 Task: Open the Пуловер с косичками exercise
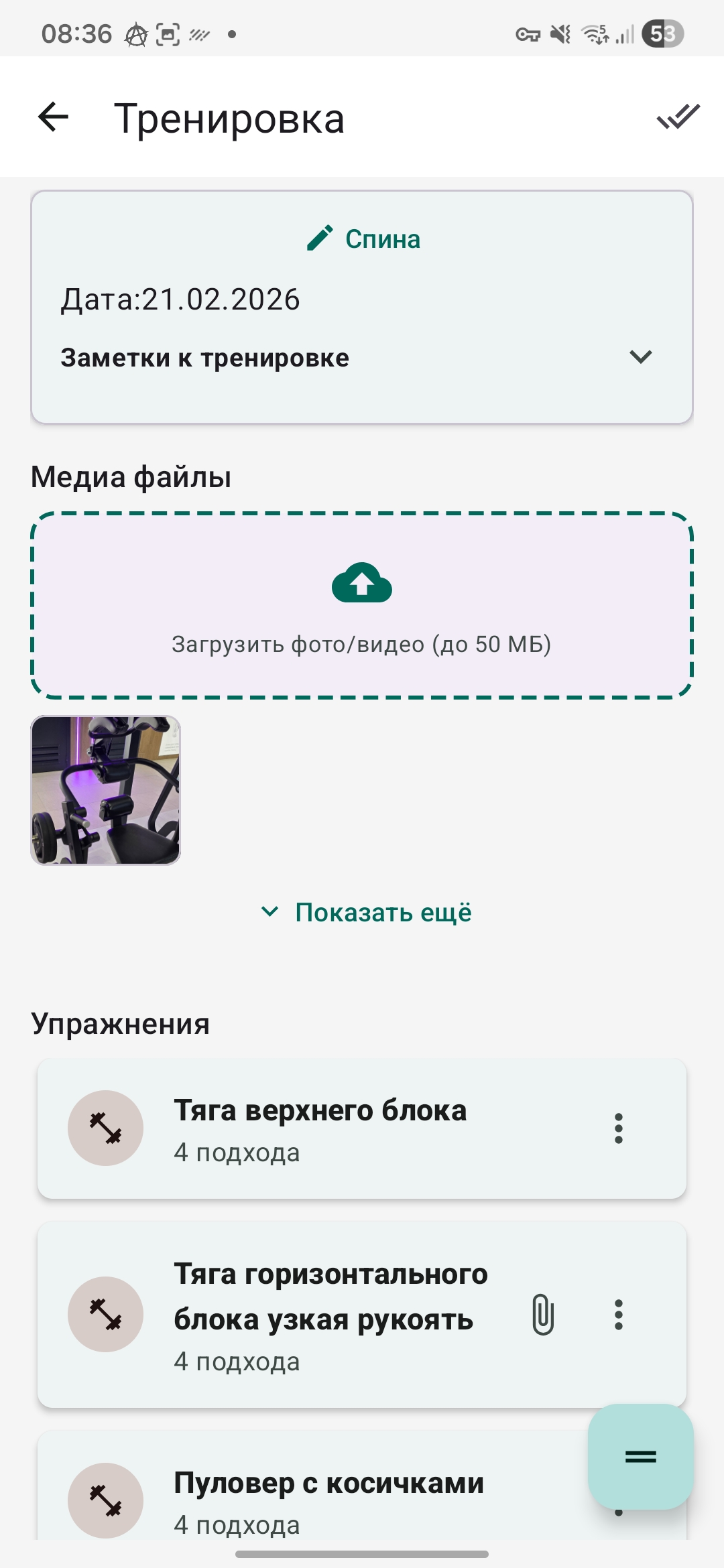coord(328,1493)
